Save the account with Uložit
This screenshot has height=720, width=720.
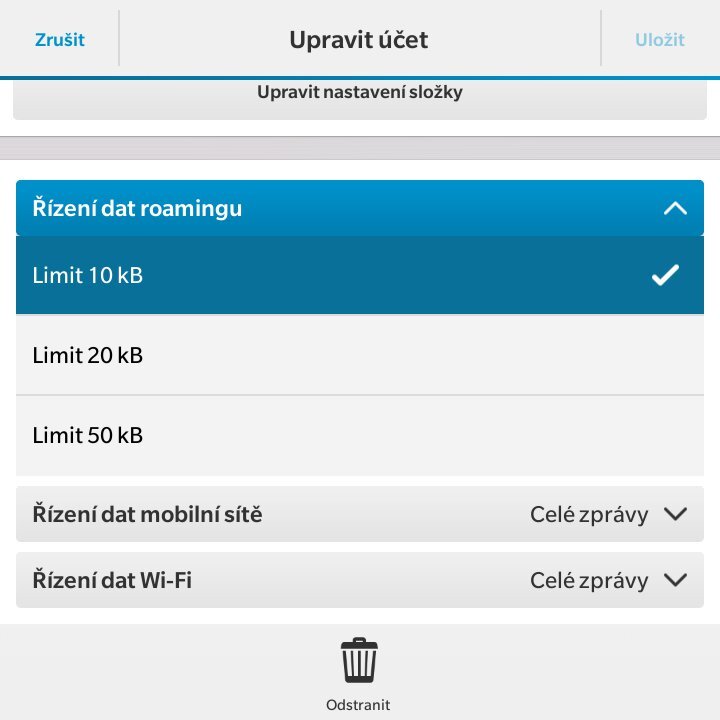tap(659, 40)
